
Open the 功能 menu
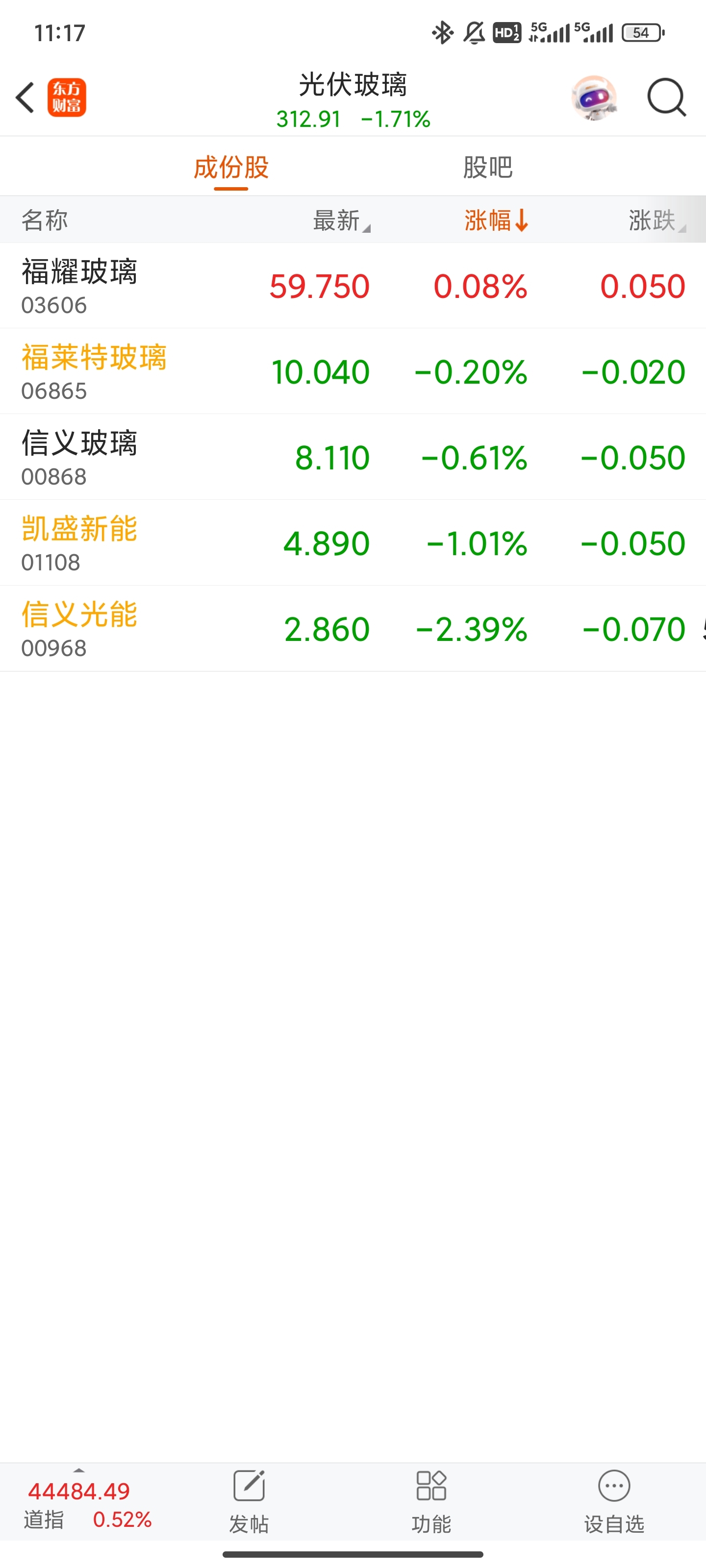tap(431, 1501)
